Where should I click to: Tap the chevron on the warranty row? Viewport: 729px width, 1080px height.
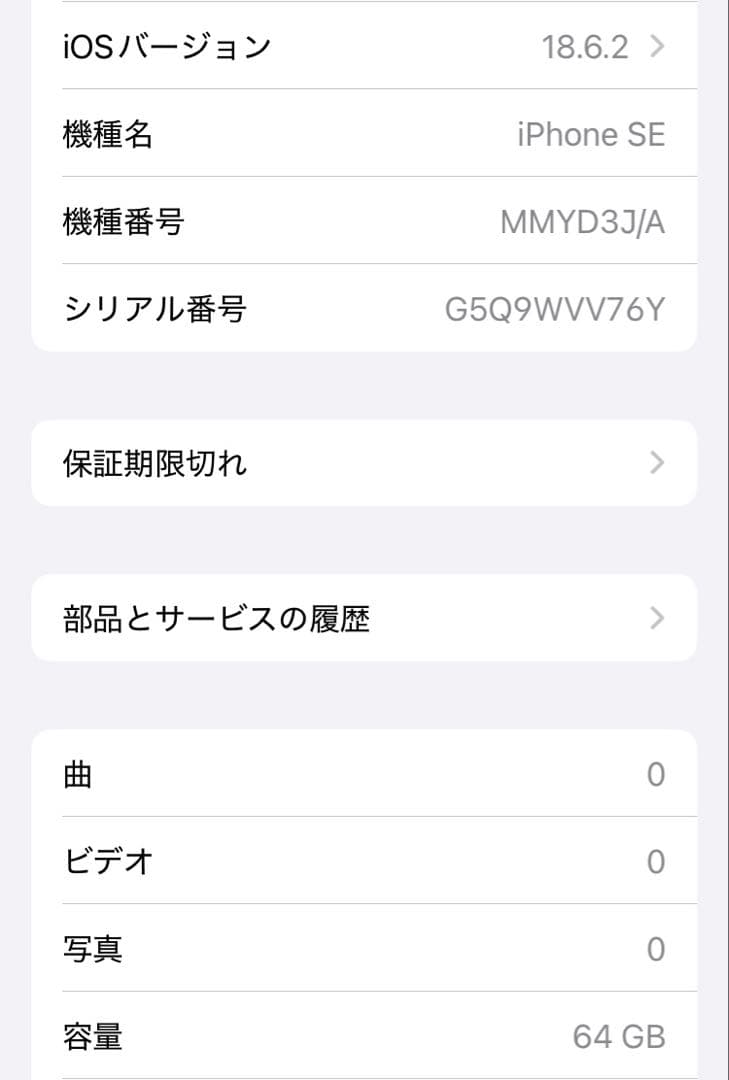coord(656,463)
